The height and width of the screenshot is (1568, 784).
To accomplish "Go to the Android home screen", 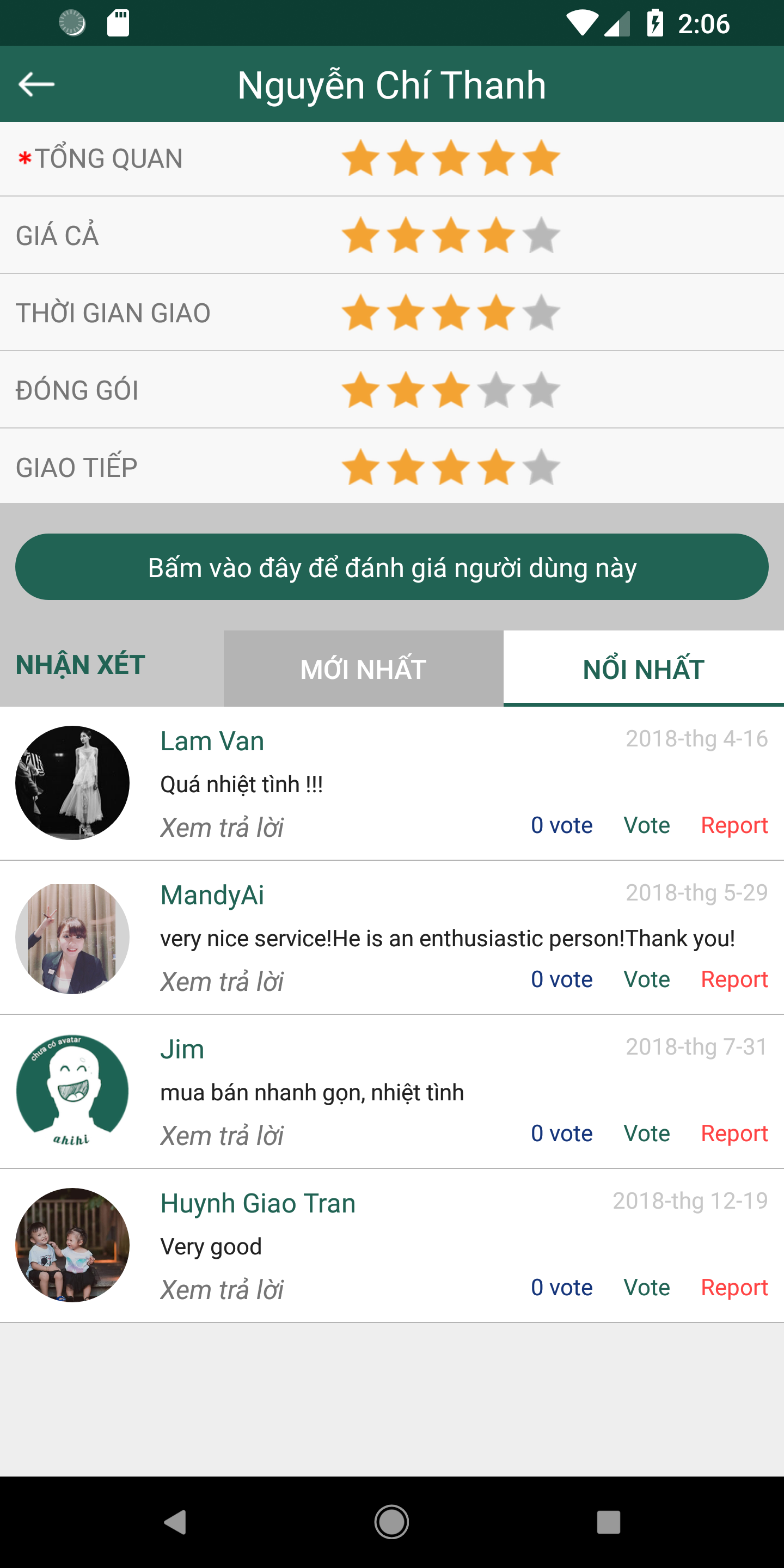I will [391, 1522].
